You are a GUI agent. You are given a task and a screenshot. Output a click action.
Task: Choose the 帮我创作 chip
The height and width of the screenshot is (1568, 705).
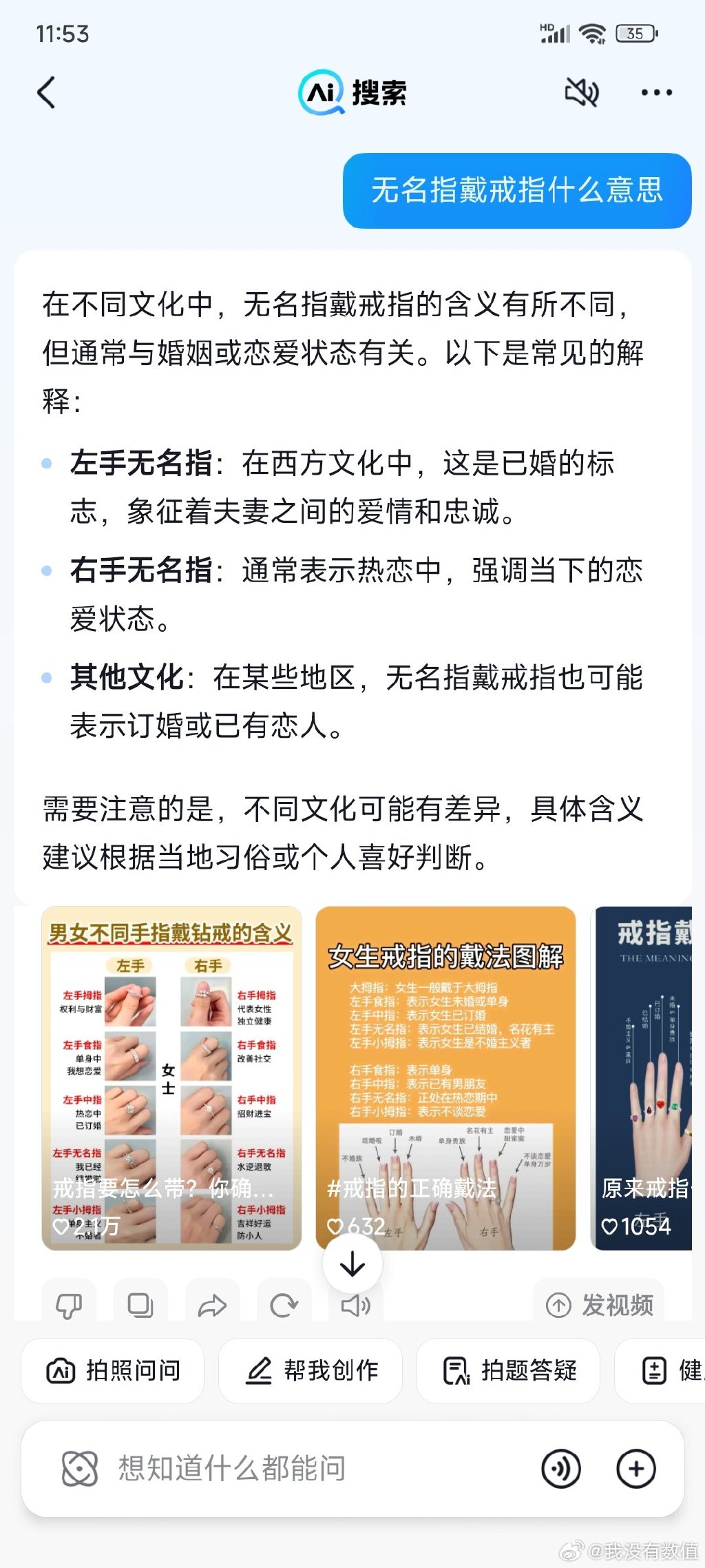pyautogui.click(x=311, y=1371)
